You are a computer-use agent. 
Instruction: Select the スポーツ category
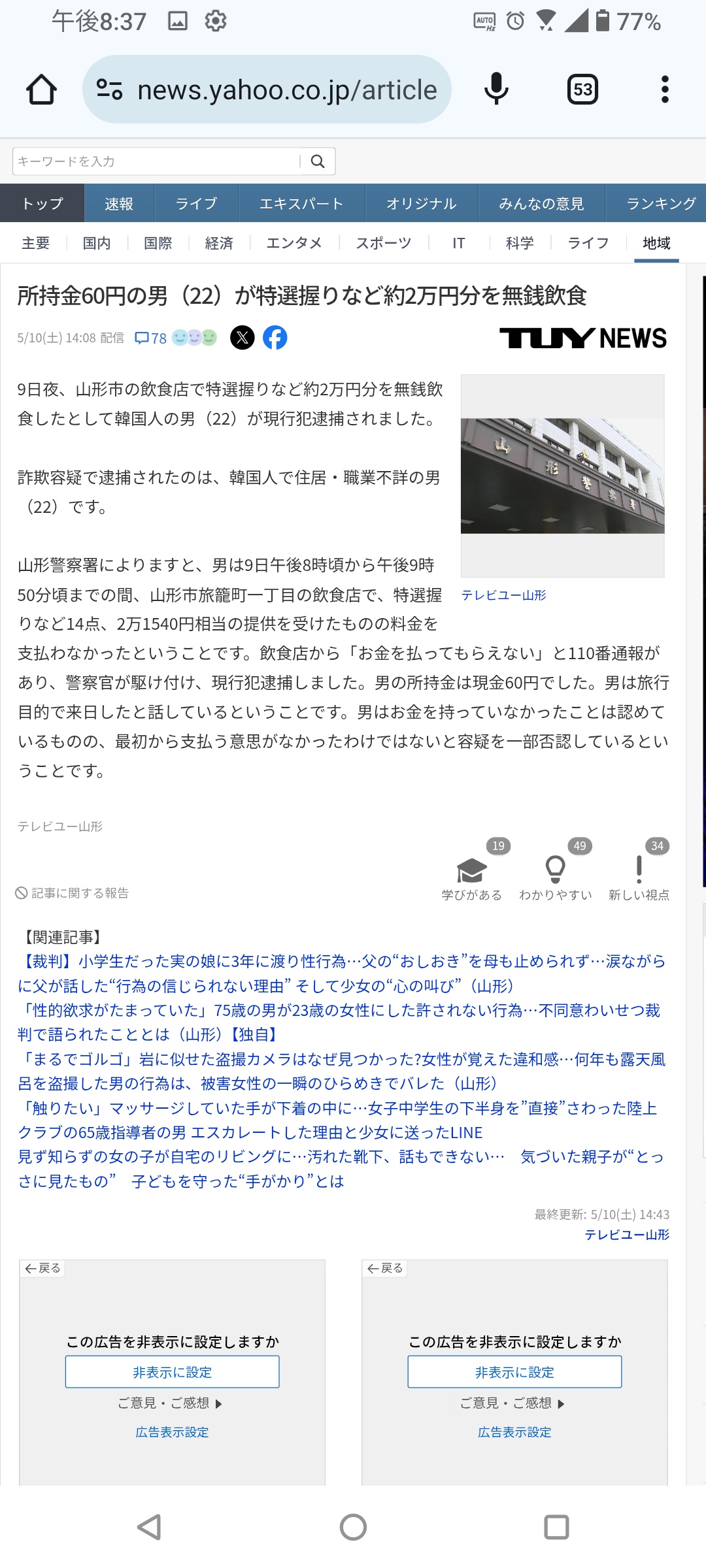pos(384,243)
